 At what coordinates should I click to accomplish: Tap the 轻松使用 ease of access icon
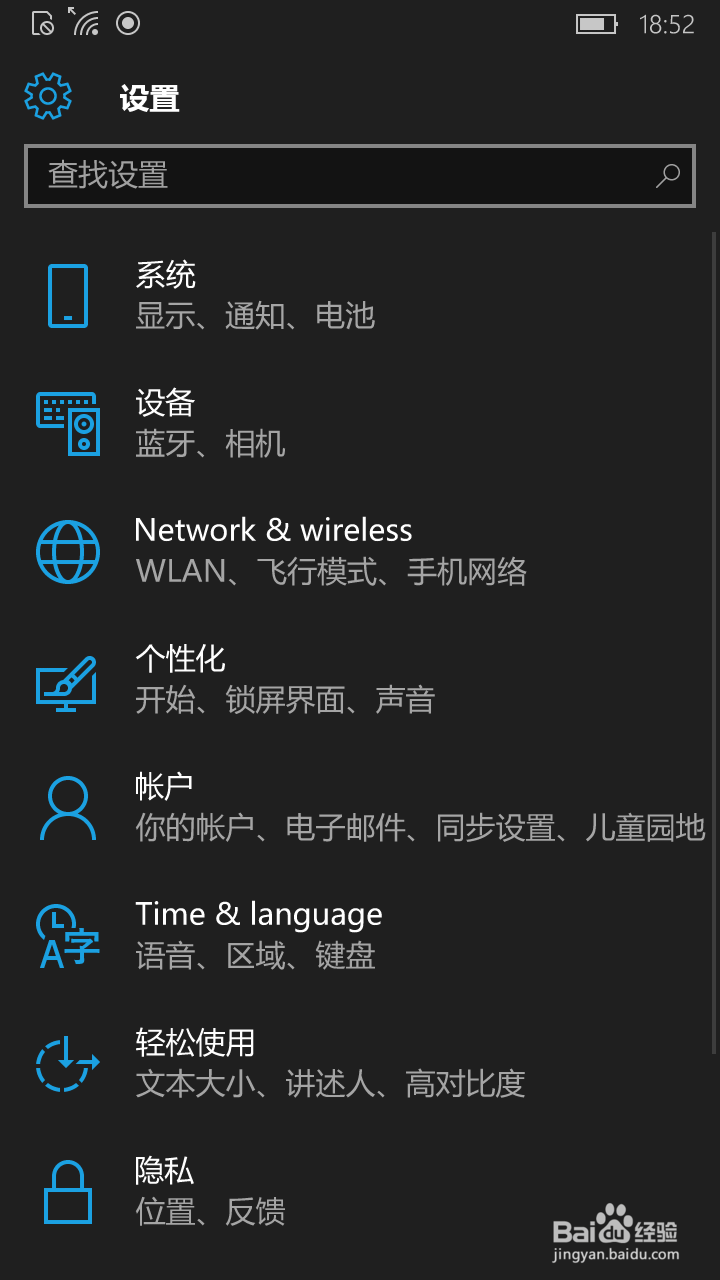67,1063
